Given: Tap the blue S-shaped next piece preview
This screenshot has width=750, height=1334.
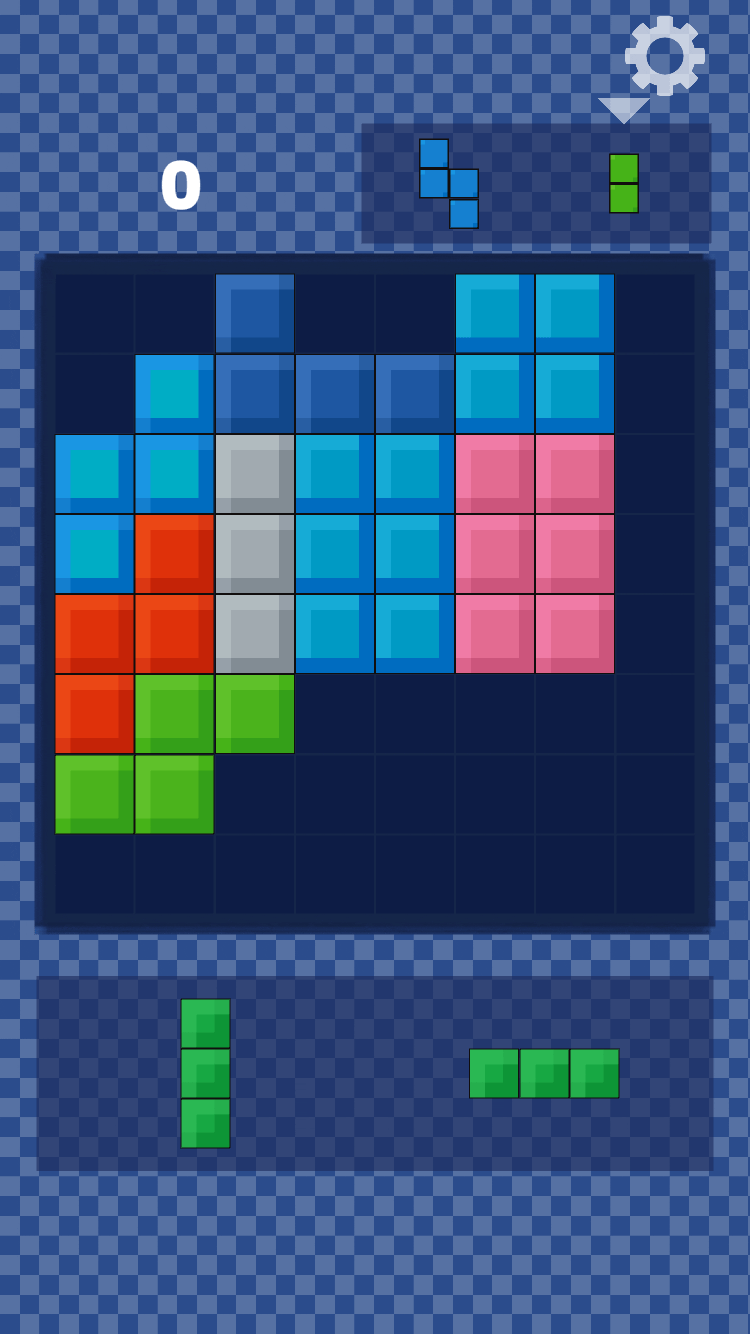Looking at the screenshot, I should (448, 184).
